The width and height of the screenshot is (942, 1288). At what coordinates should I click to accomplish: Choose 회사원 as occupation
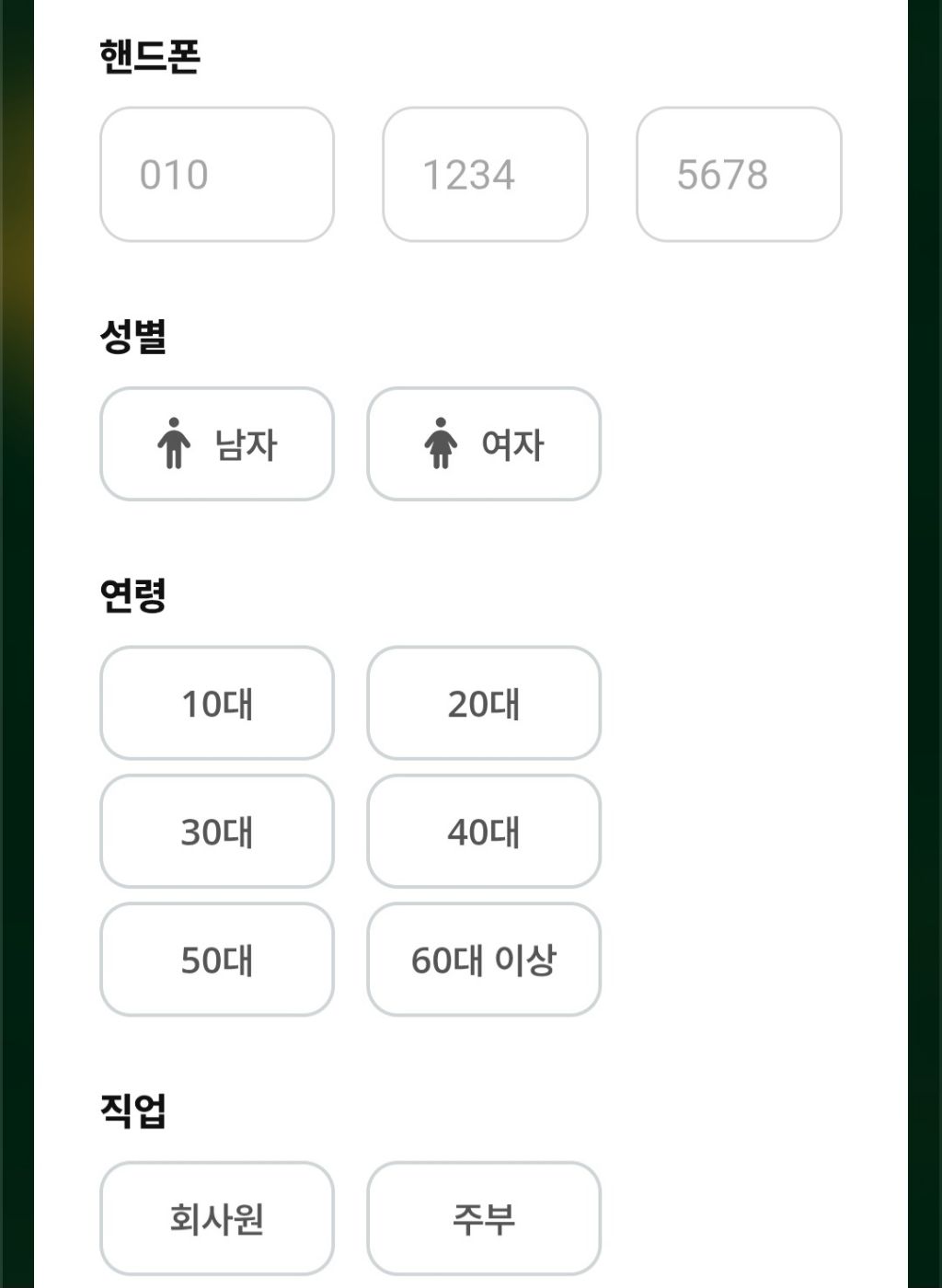216,1218
